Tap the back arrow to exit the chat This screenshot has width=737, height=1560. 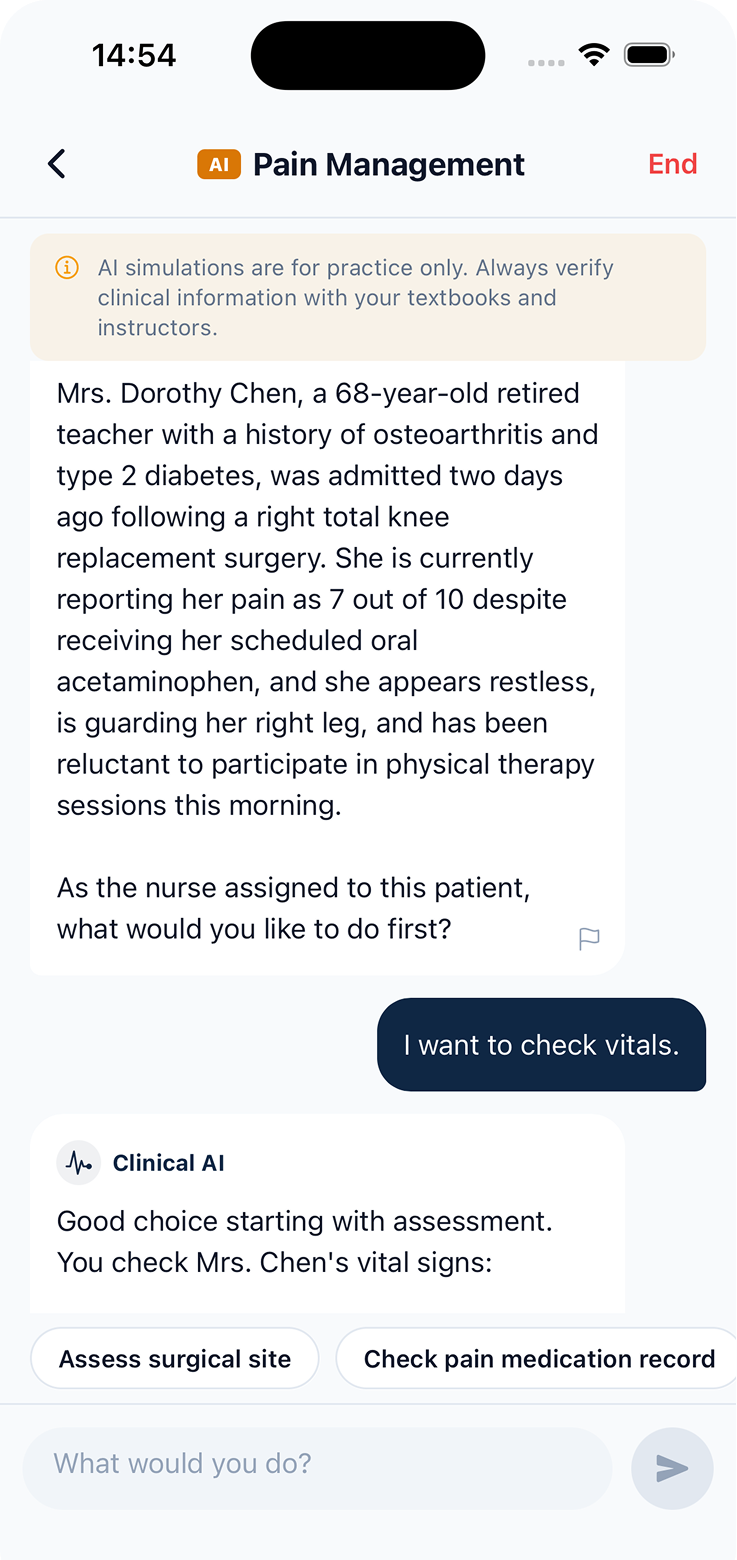(x=57, y=163)
